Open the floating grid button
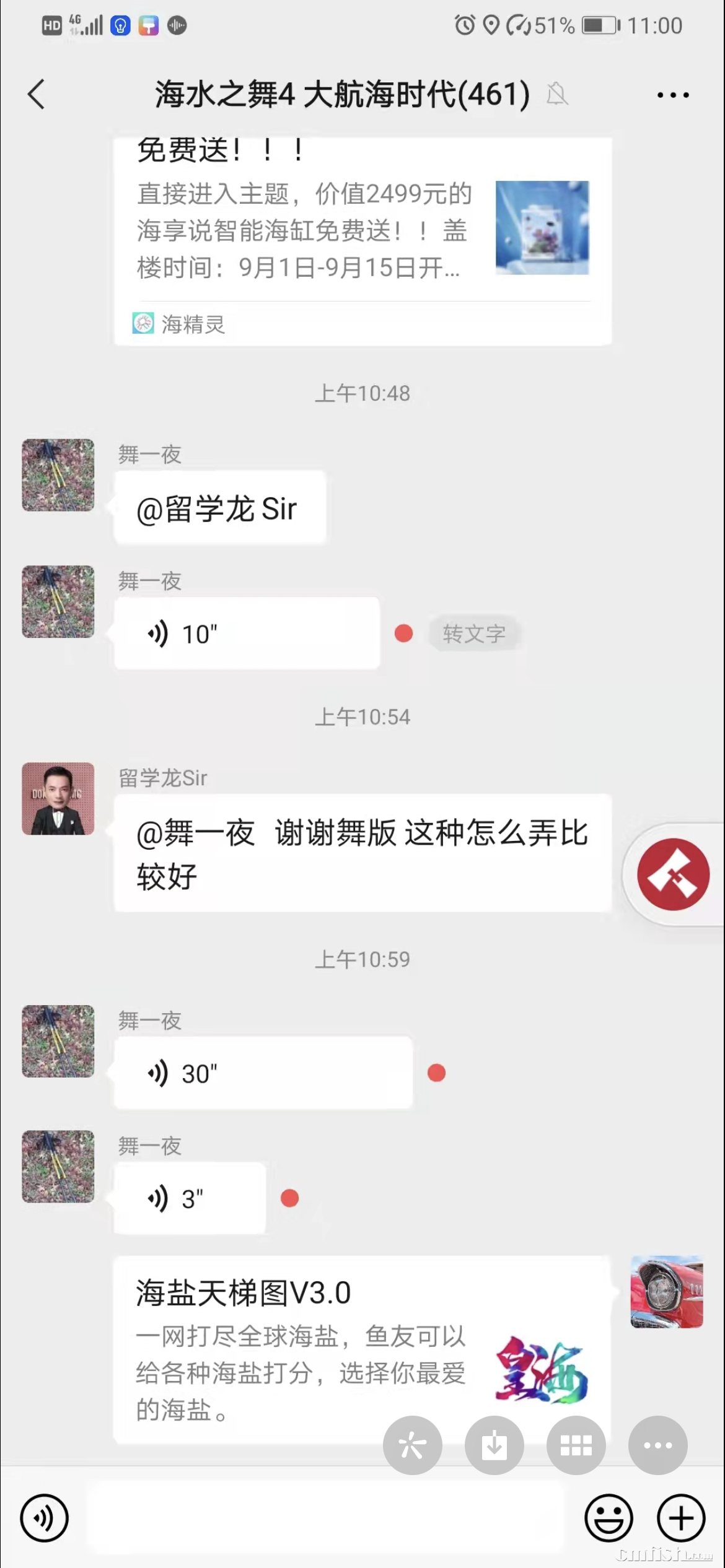725x1568 pixels. pyautogui.click(x=576, y=1445)
